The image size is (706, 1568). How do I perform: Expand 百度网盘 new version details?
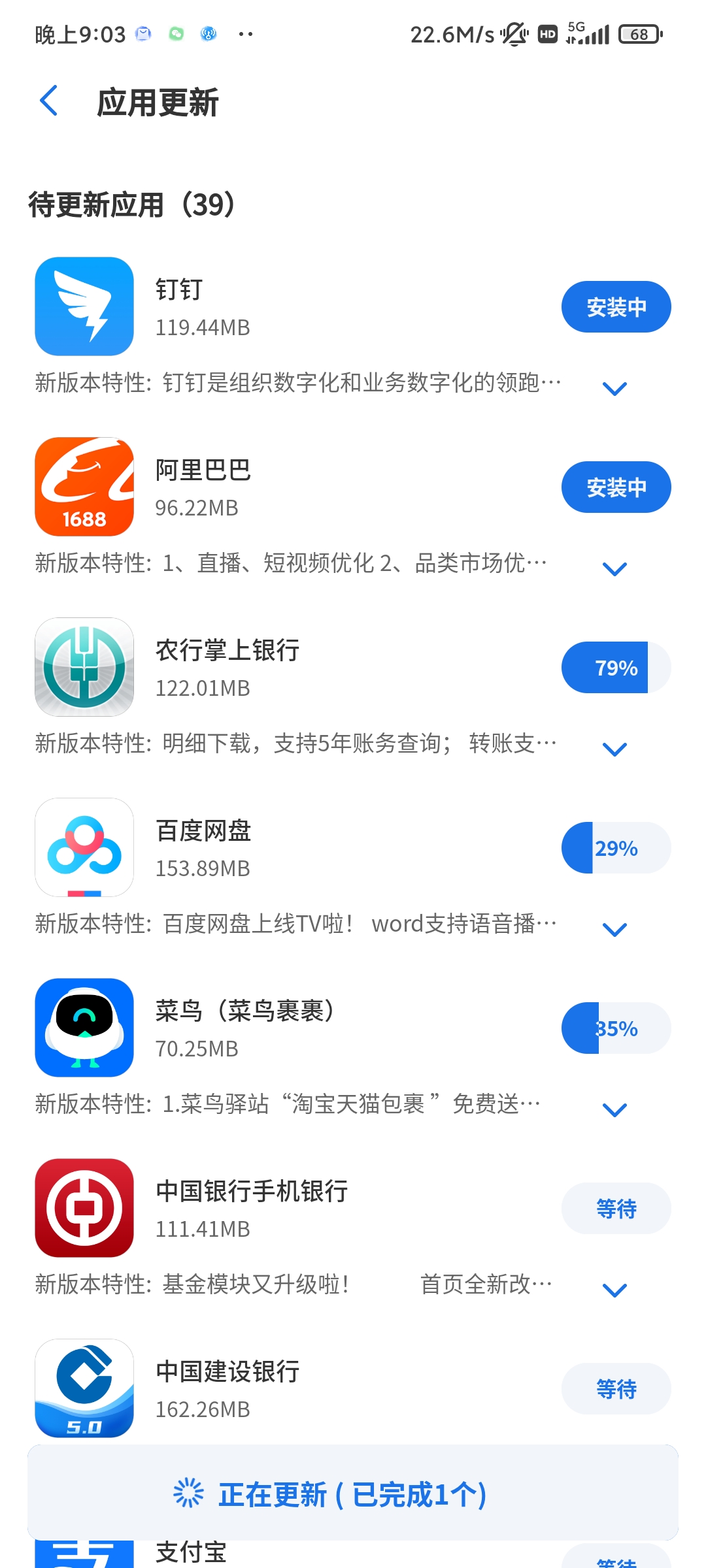coord(614,930)
